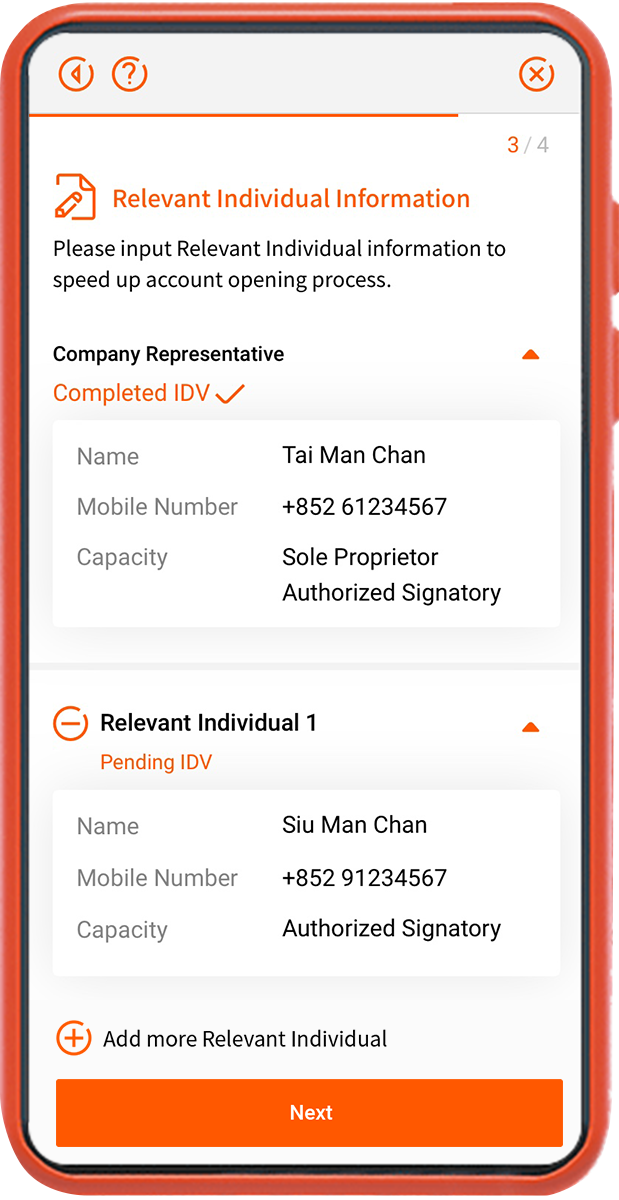Add more Relevant Individual
619x1200 pixels.
pos(222,1038)
